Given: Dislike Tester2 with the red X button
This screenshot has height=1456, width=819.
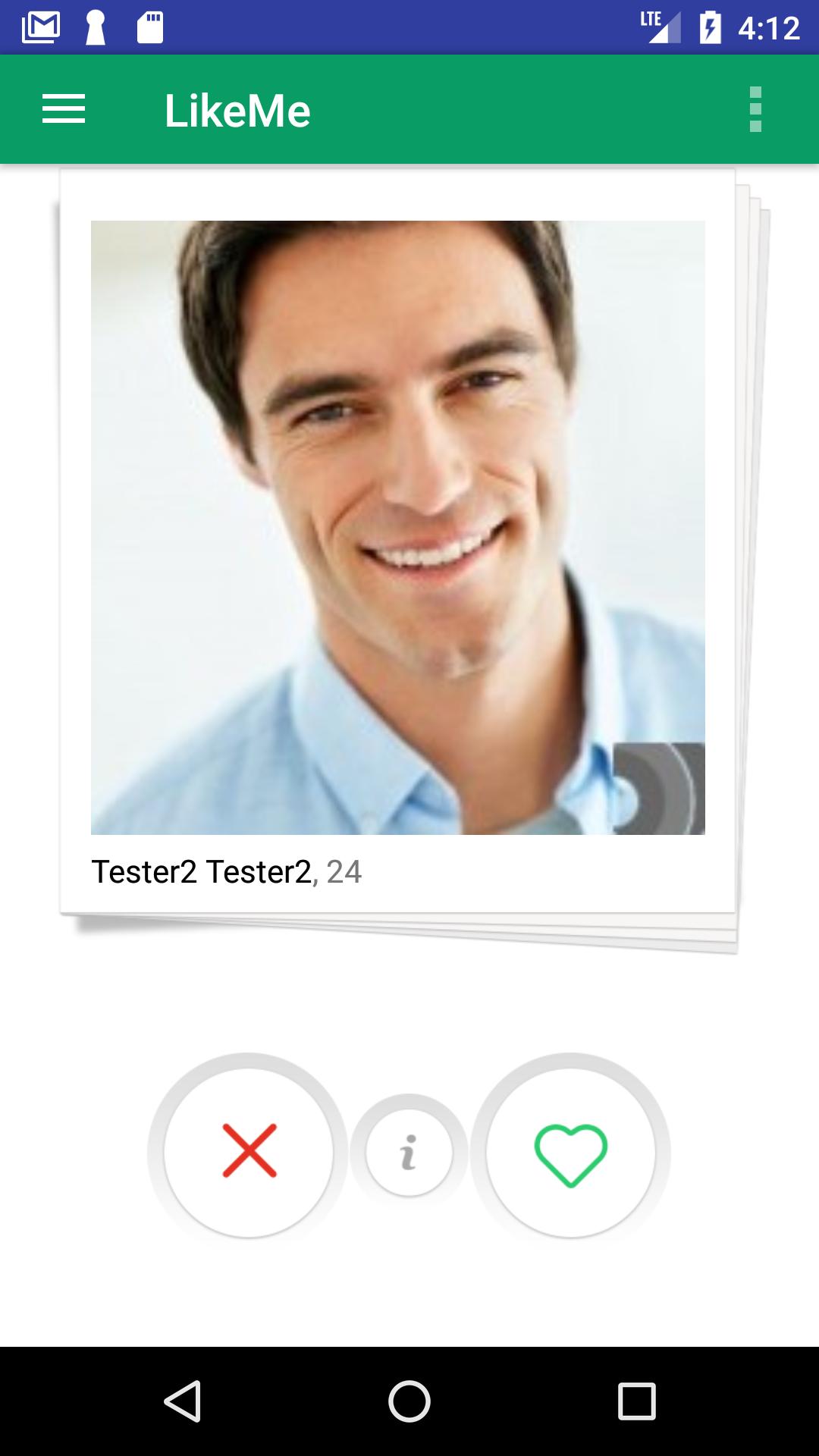Looking at the screenshot, I should pos(249,1151).
